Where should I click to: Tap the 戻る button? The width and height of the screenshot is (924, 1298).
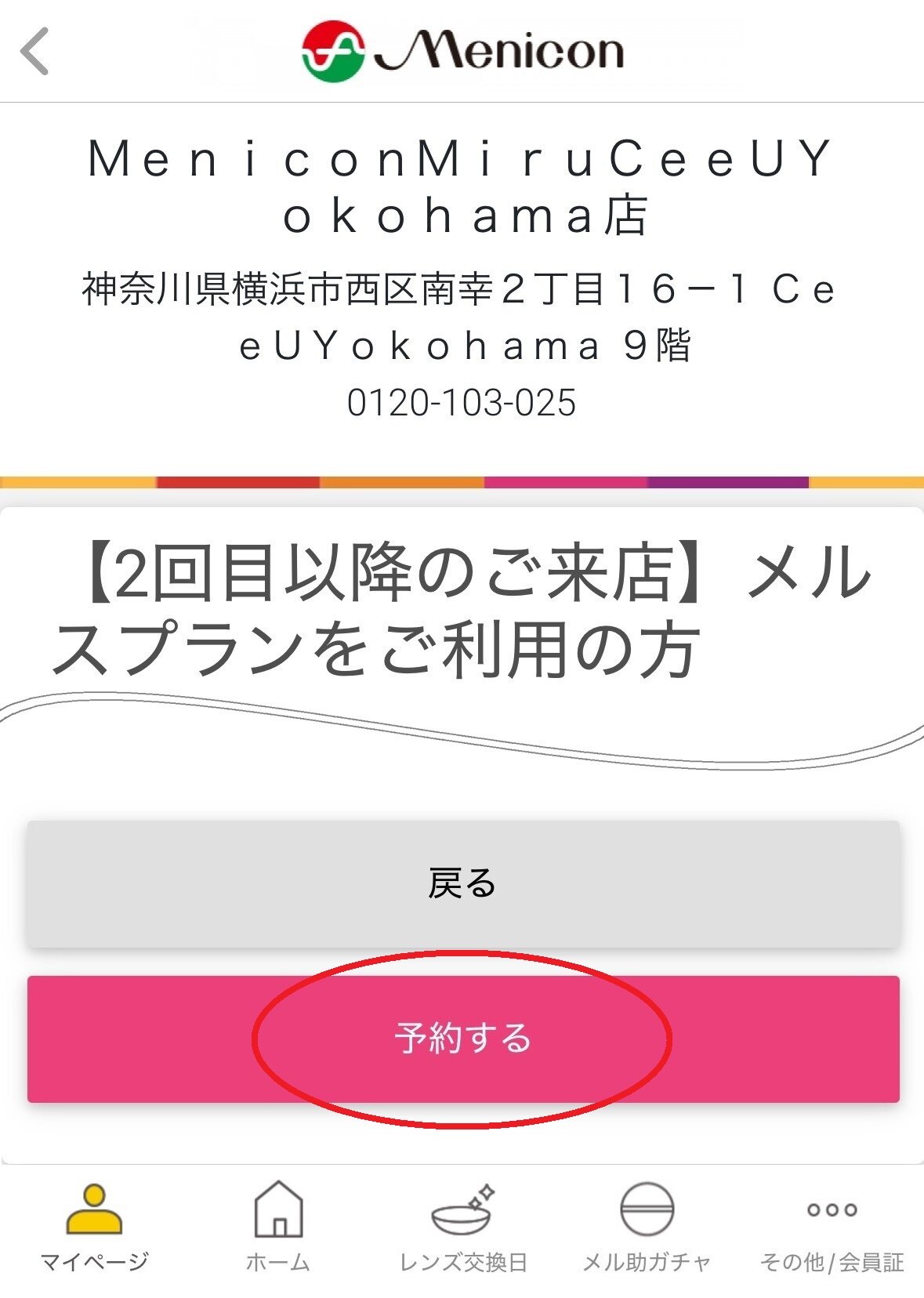tap(462, 883)
